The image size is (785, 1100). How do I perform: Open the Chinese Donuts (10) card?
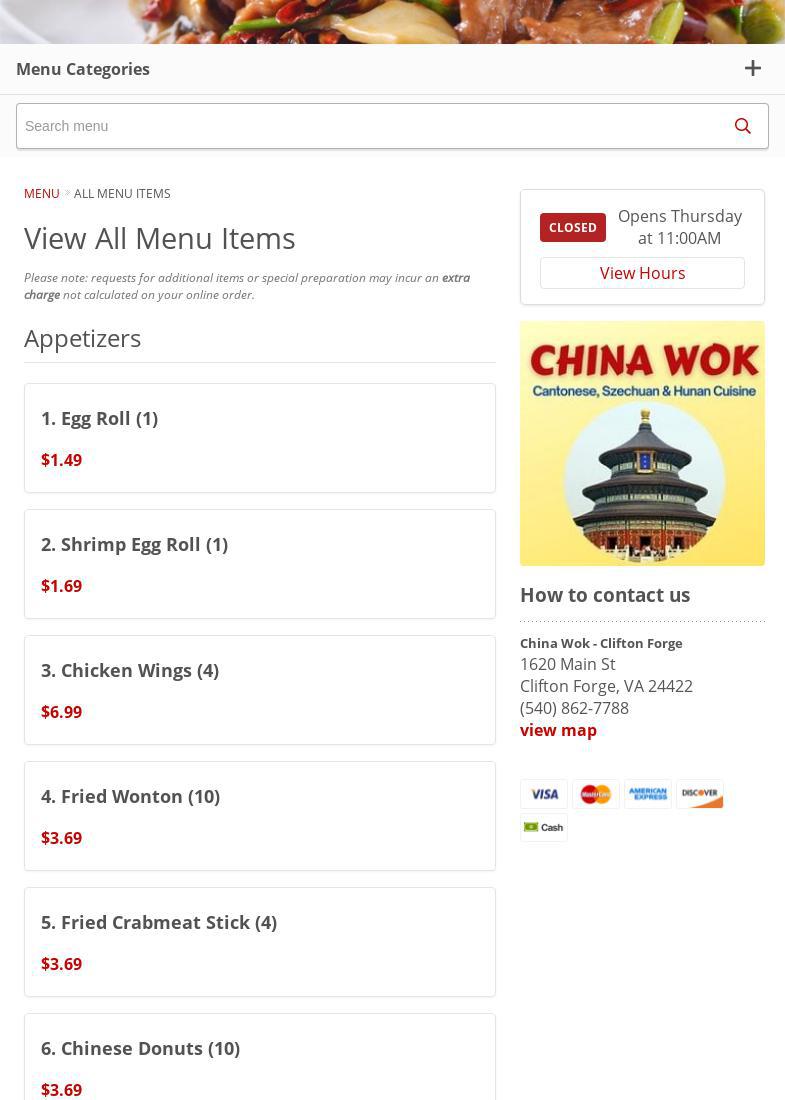tap(259, 1058)
